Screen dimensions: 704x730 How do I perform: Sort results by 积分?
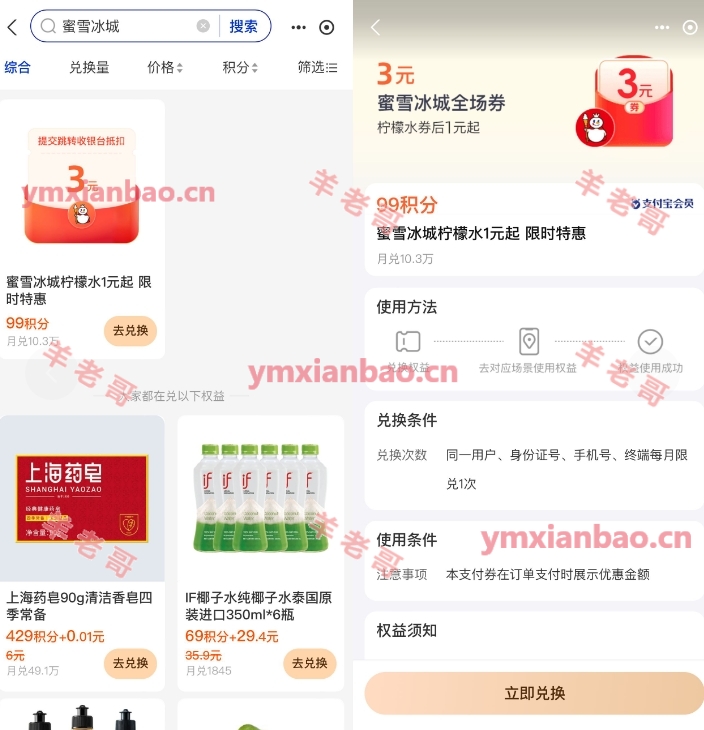240,68
